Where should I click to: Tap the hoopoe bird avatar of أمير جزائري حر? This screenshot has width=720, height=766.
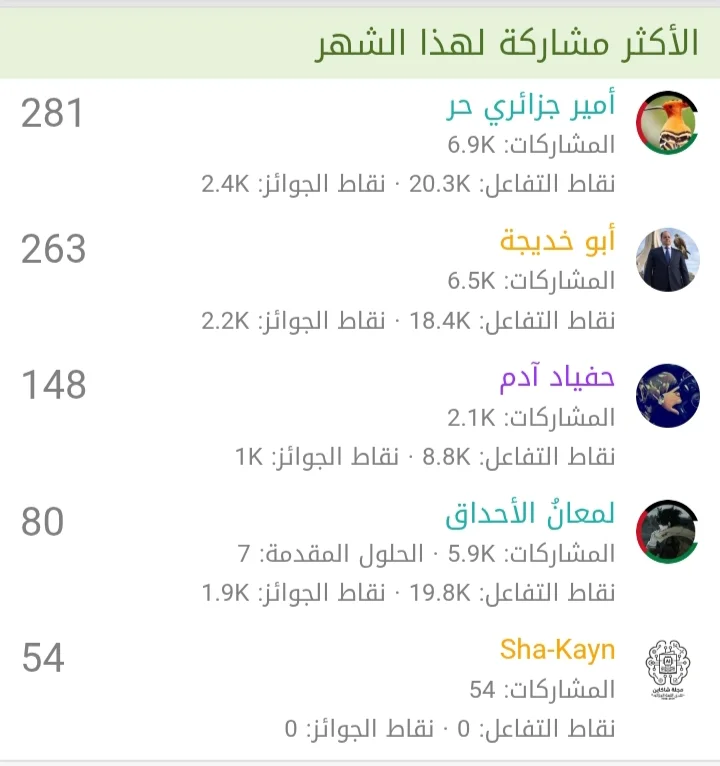point(667,123)
